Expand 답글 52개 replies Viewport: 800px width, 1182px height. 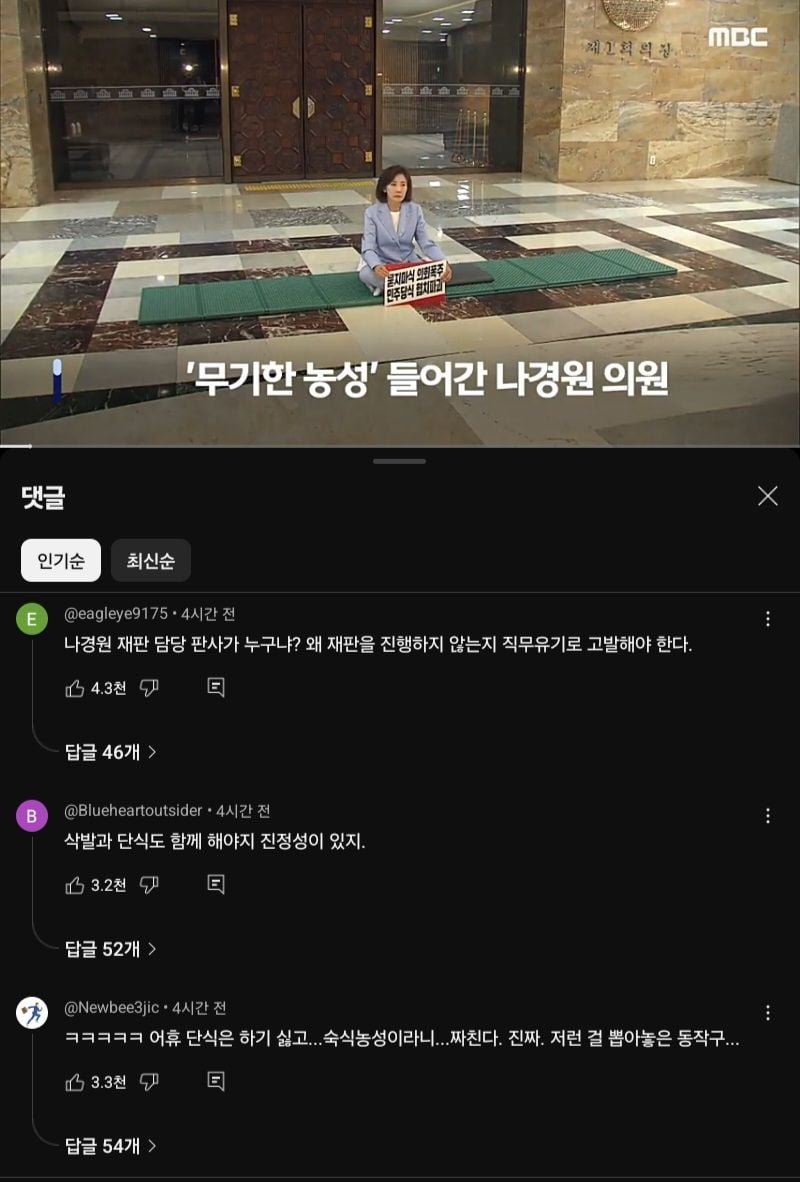(x=110, y=949)
